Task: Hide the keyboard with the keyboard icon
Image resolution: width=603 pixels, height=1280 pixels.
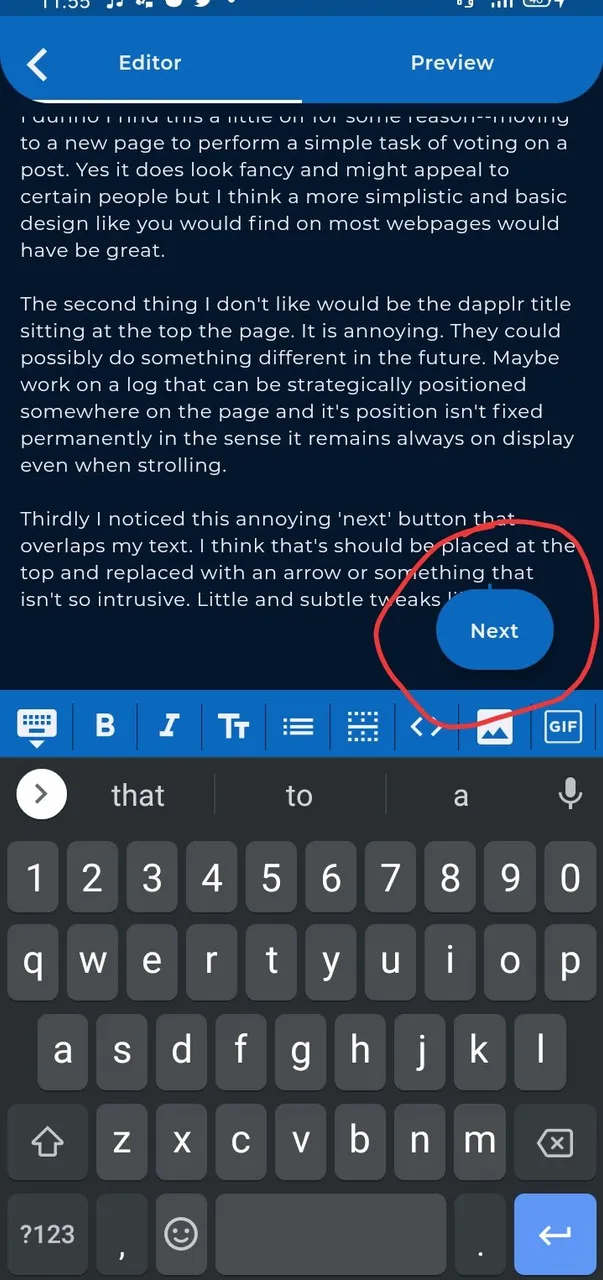Action: coord(37,727)
